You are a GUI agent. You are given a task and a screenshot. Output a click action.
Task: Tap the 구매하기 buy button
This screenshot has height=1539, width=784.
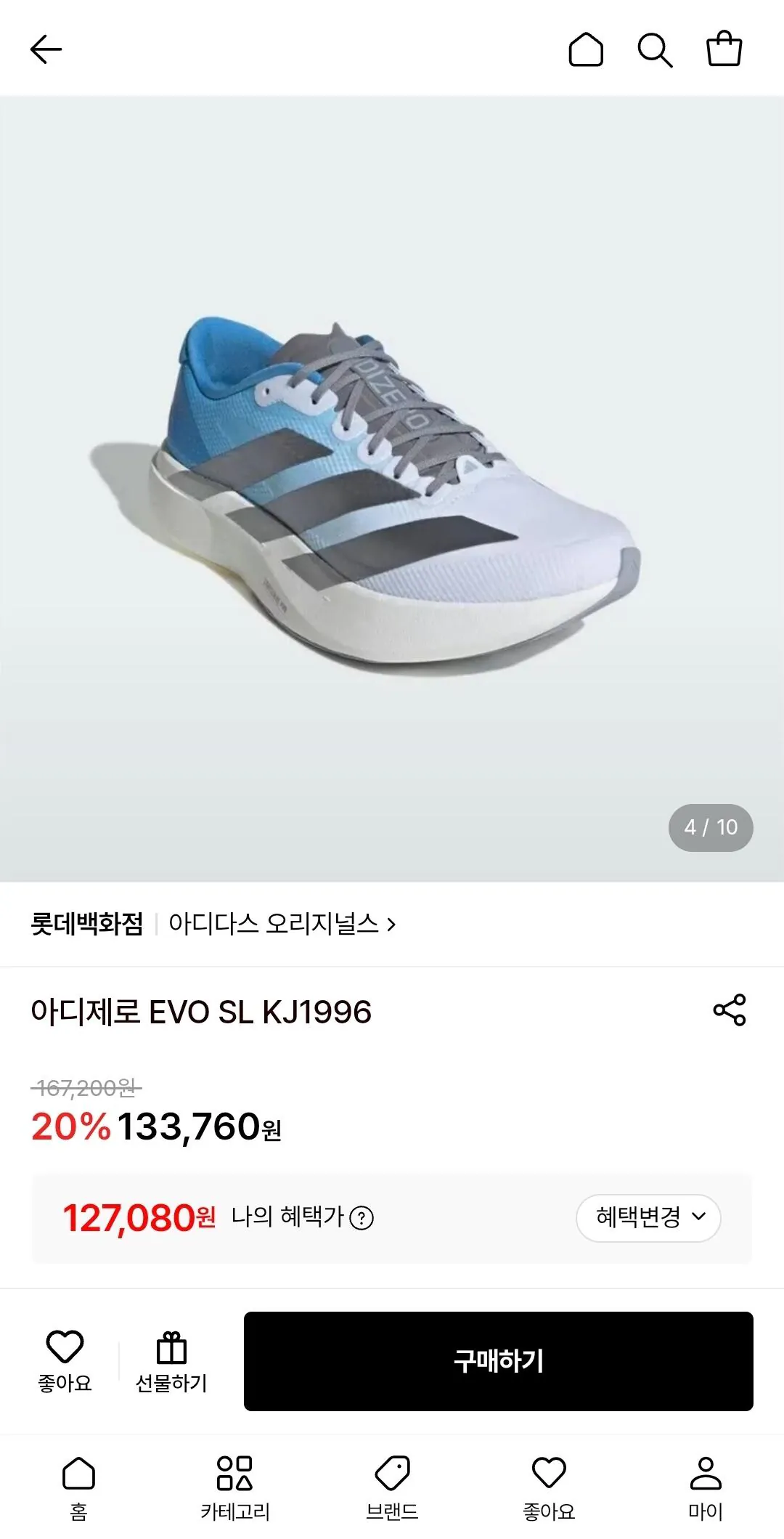499,1361
